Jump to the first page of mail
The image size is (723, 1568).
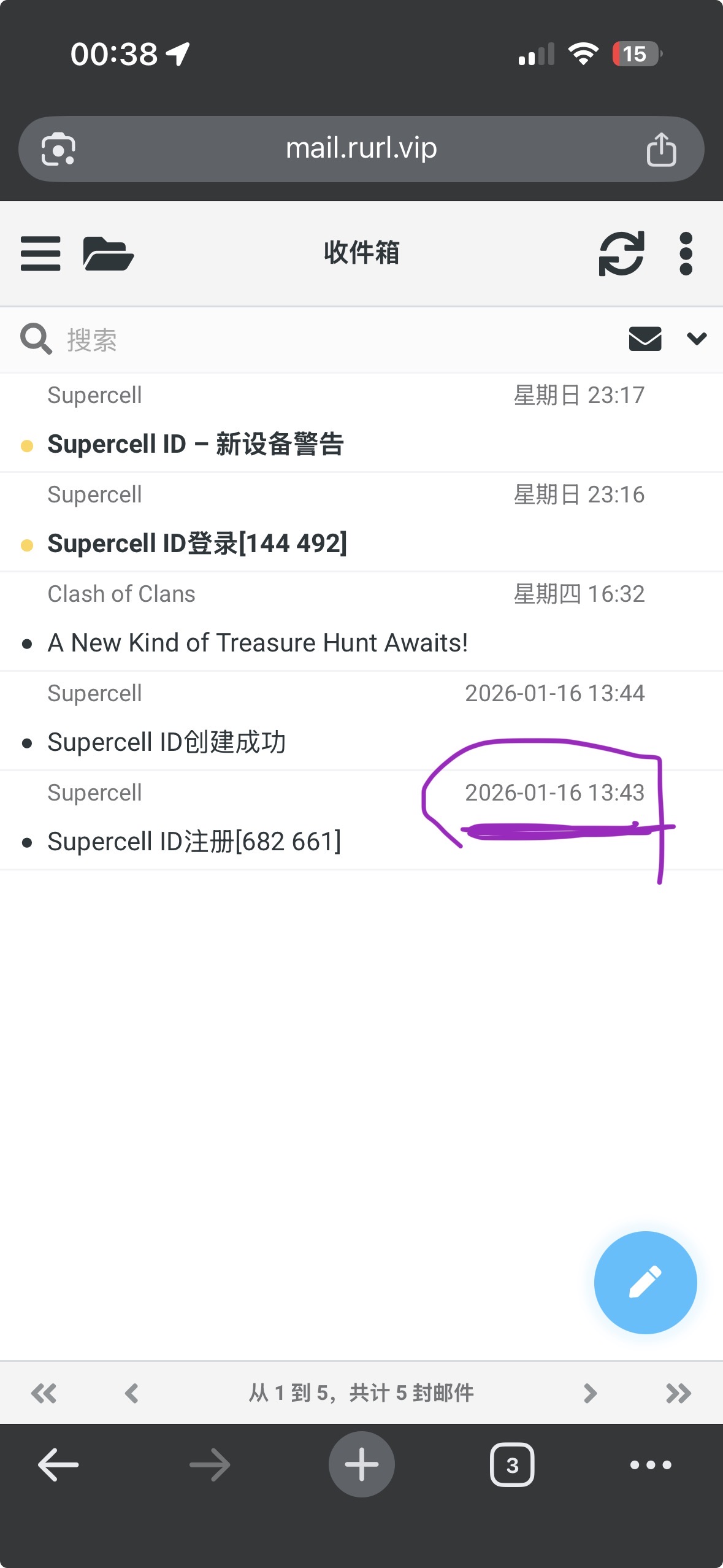click(x=44, y=1393)
